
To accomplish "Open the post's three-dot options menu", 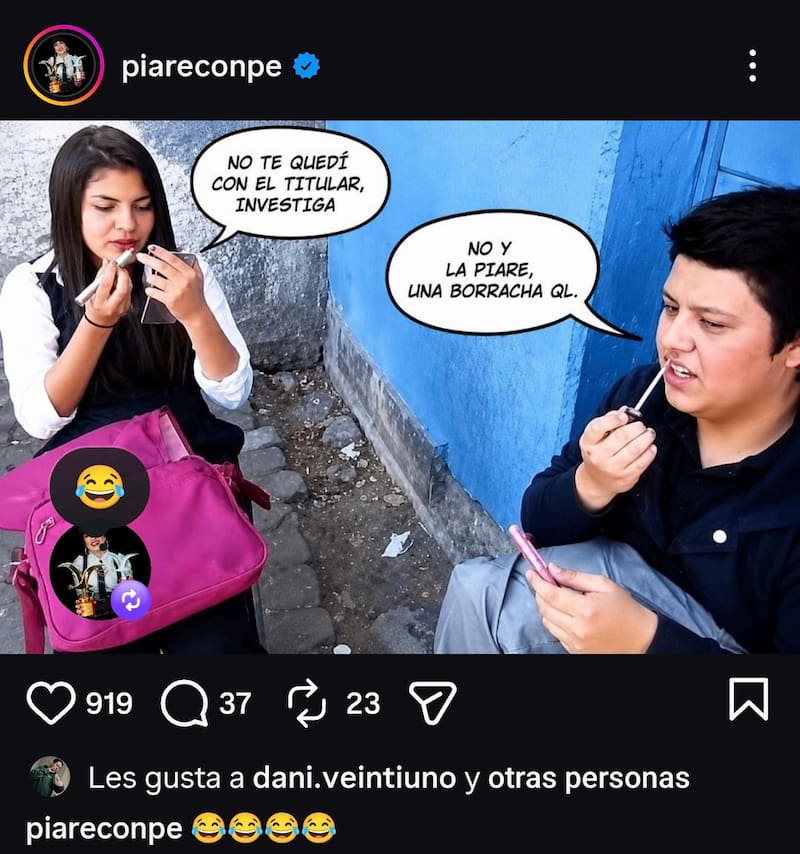I will [x=752, y=66].
